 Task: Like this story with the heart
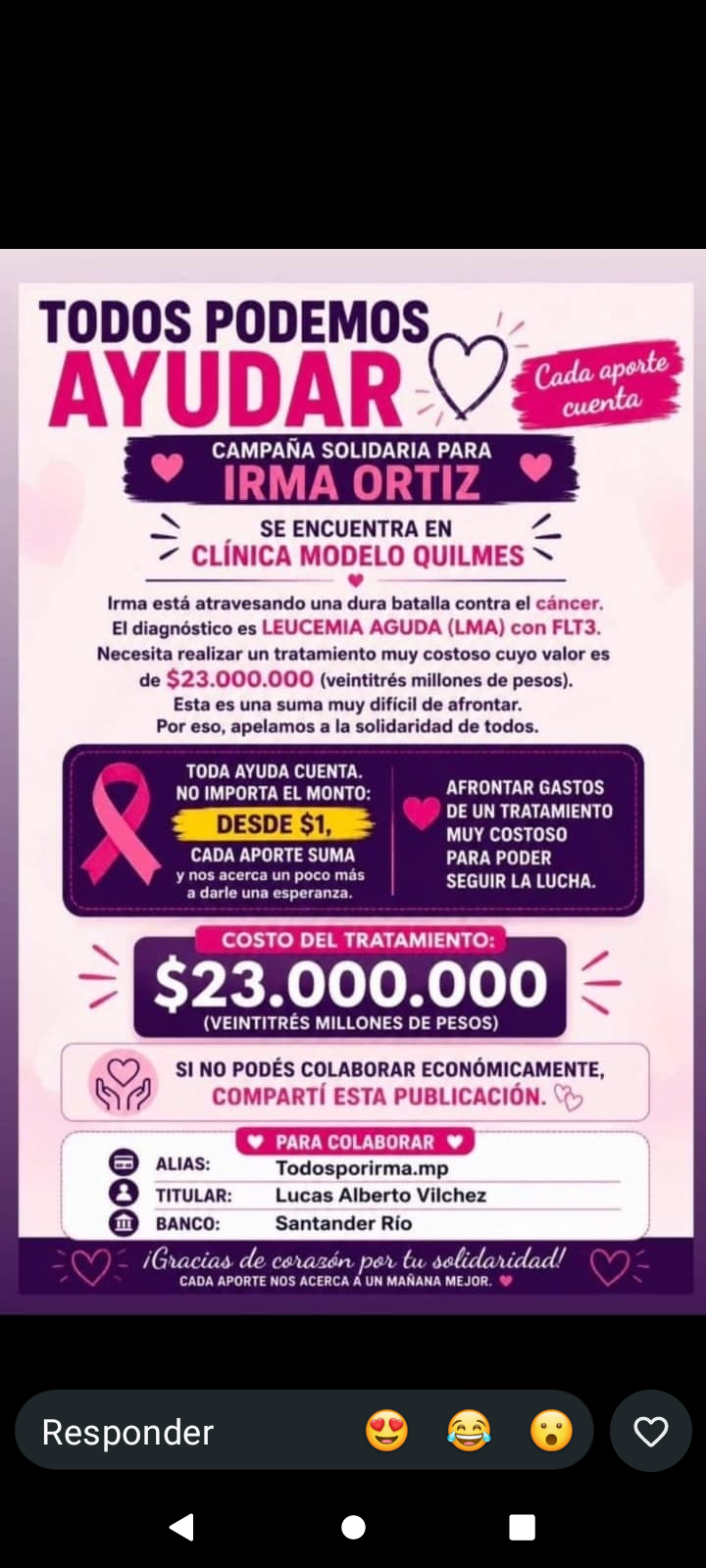pos(651,1431)
